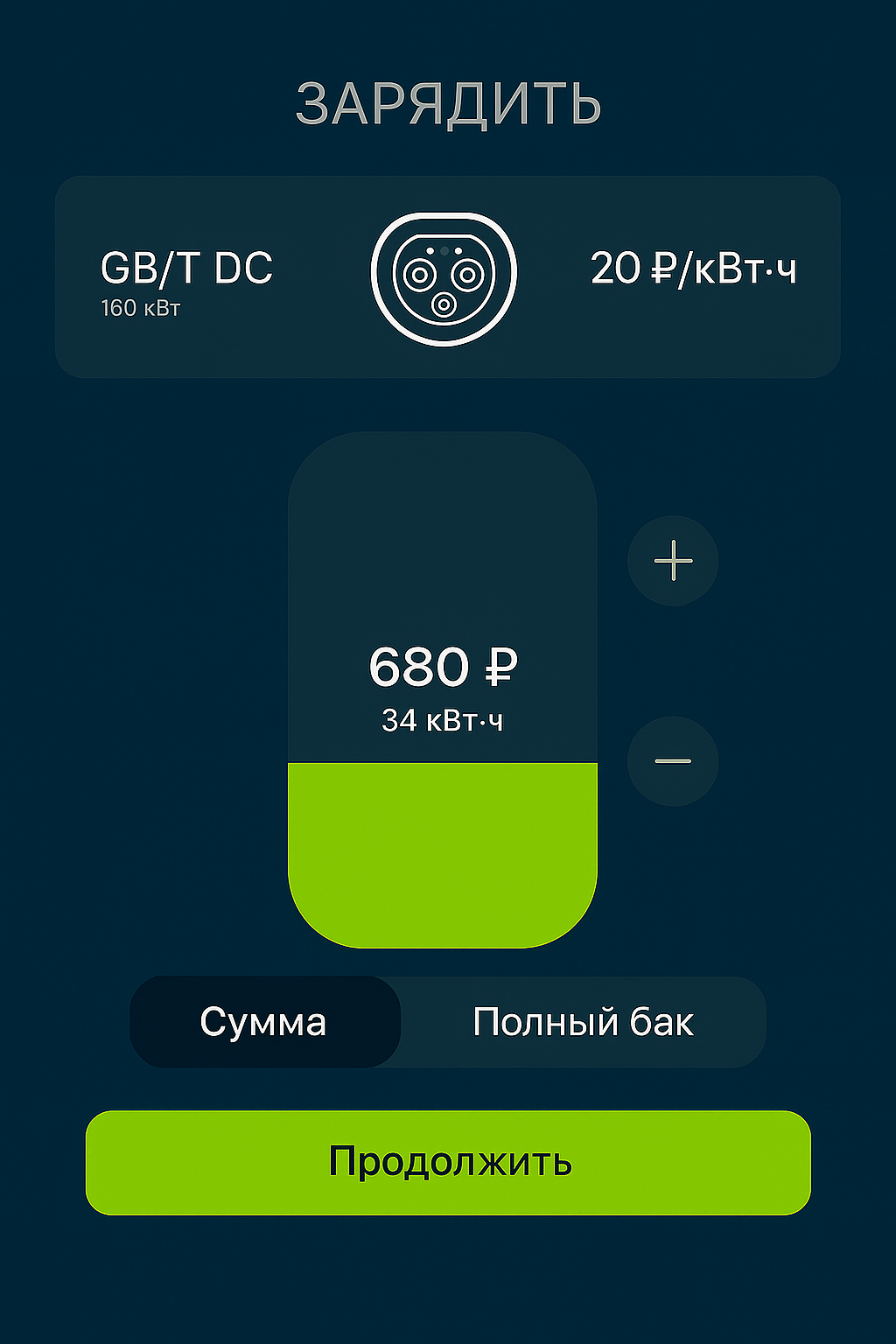Tap the plus icon to increase charge amount

coord(672,561)
